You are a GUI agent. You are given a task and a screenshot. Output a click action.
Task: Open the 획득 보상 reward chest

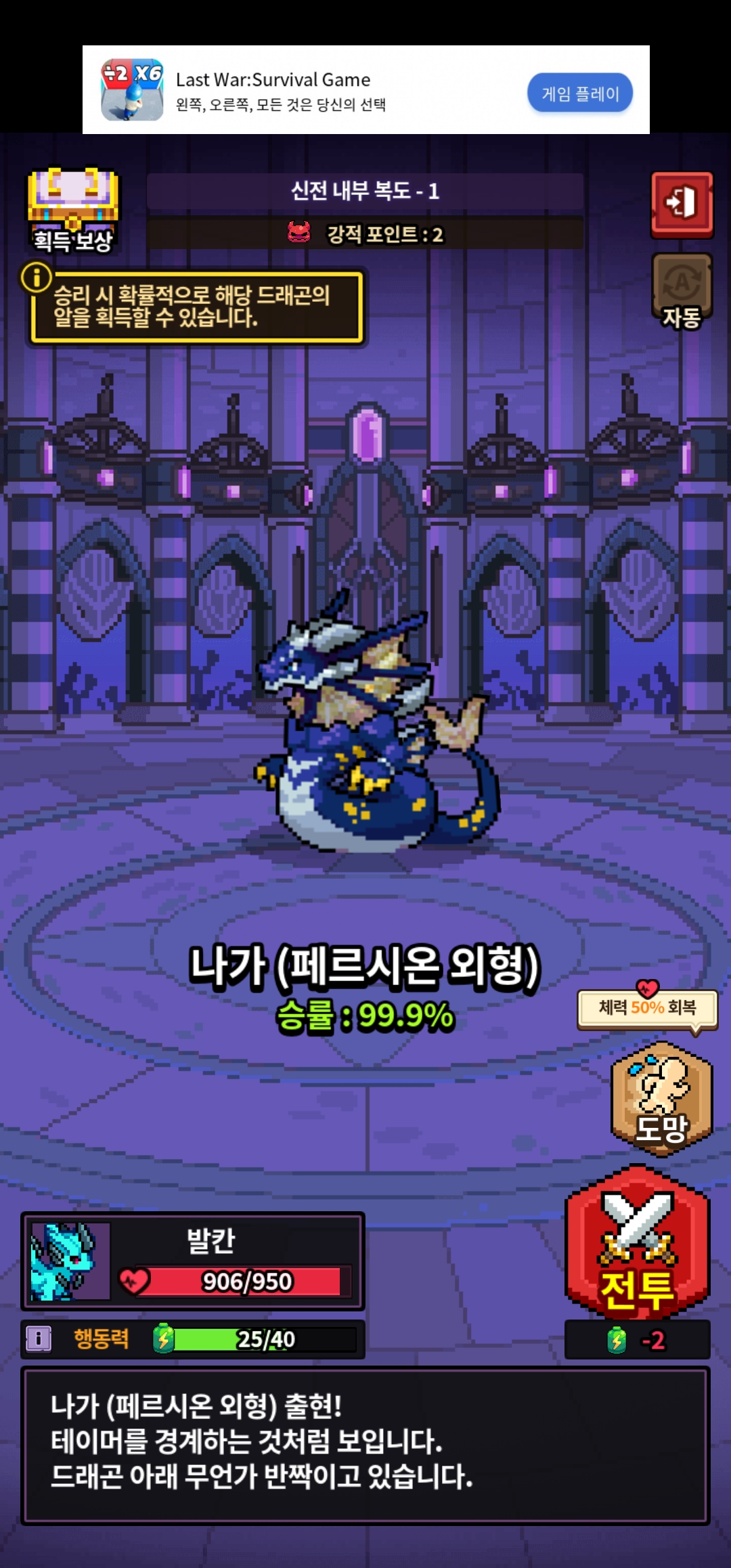pyautogui.click(x=73, y=209)
